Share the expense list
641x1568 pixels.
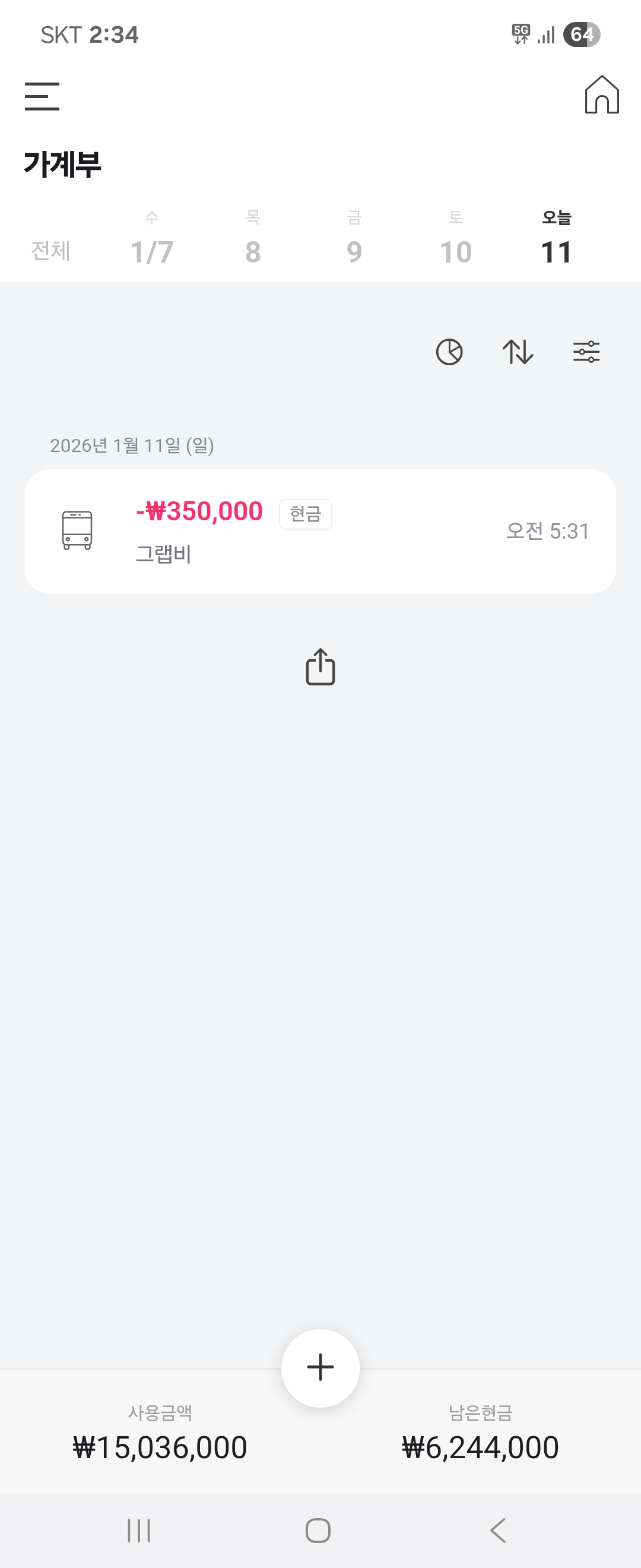tap(320, 667)
